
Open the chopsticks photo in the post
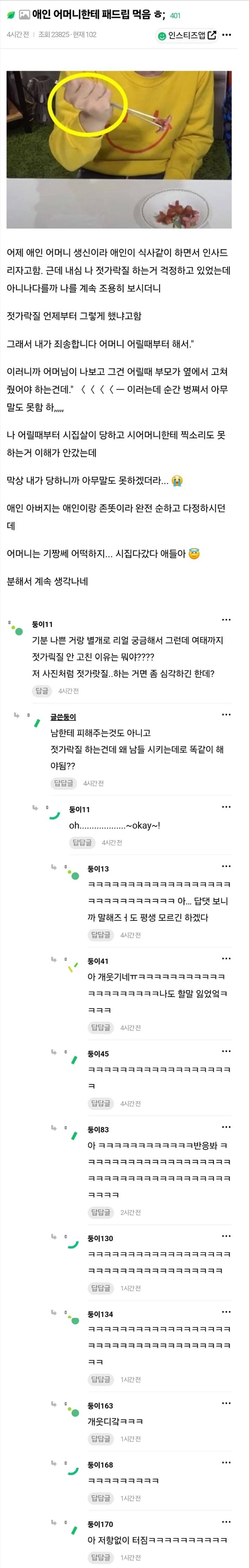[119, 149]
